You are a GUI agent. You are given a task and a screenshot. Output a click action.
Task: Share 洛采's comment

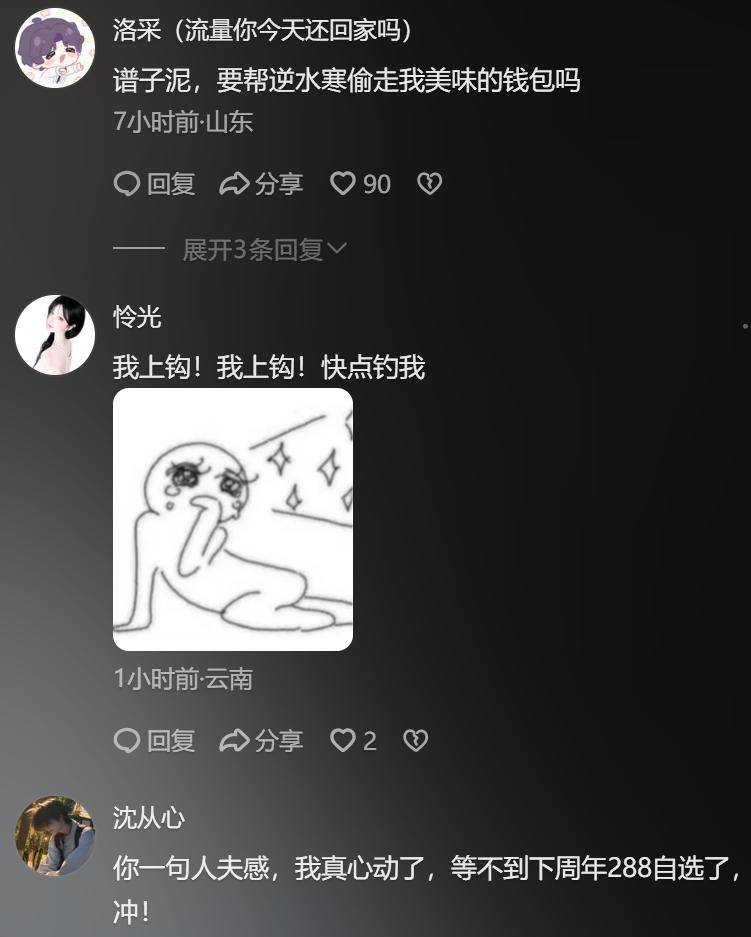(261, 184)
